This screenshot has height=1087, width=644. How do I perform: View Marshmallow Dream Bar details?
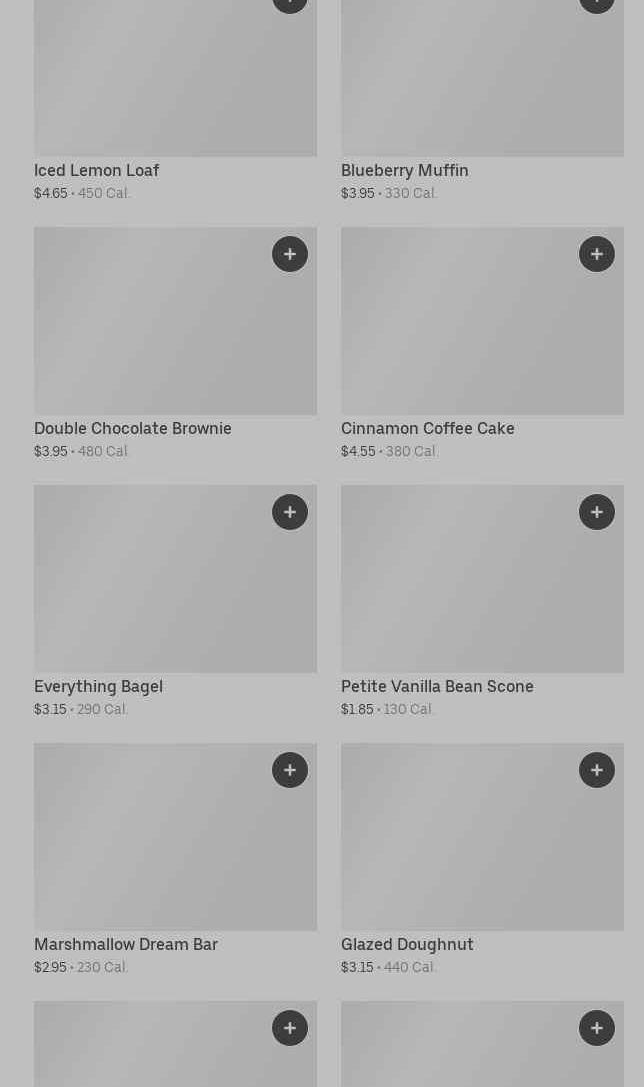(x=175, y=859)
